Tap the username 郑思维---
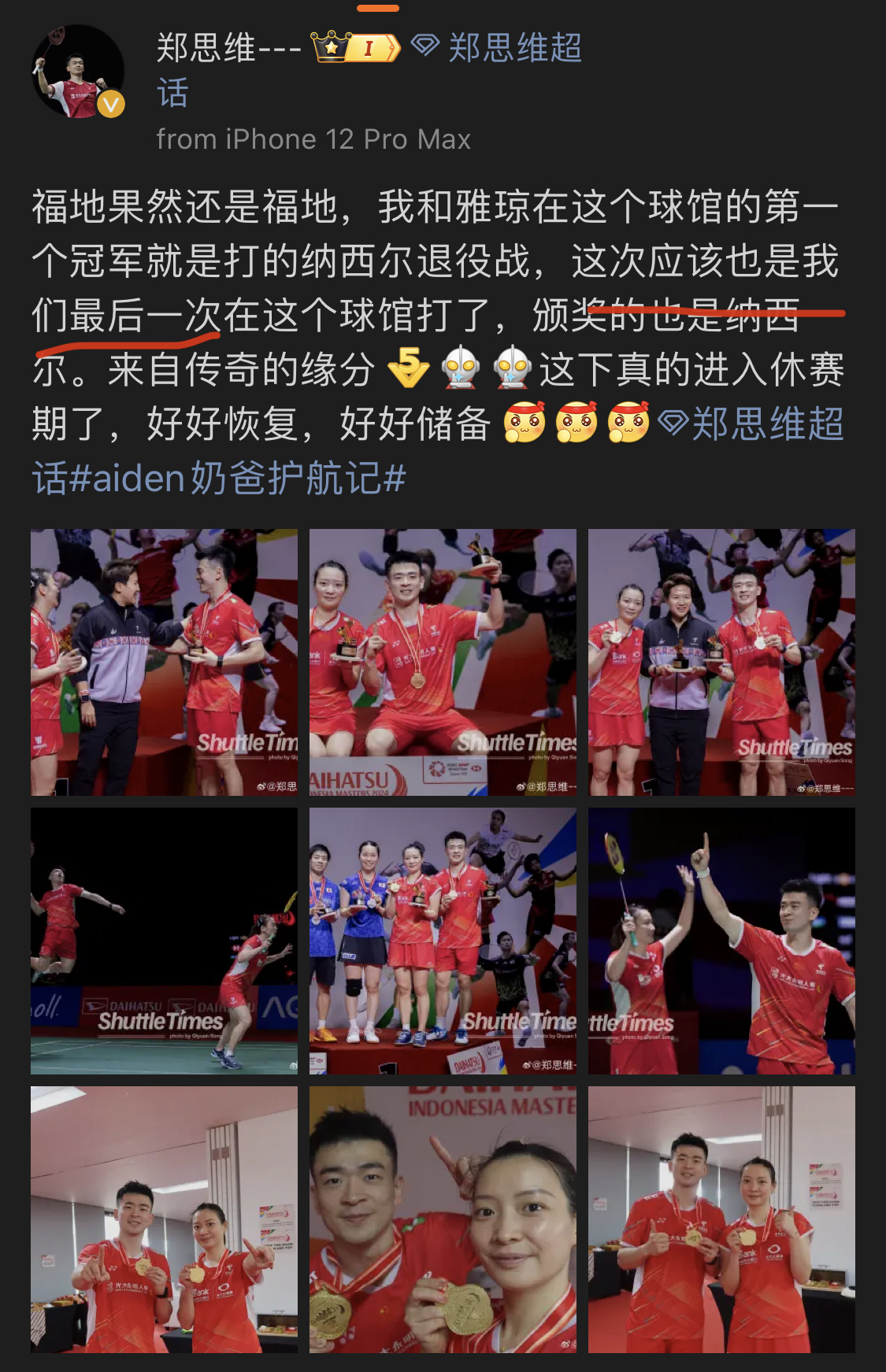 228,49
